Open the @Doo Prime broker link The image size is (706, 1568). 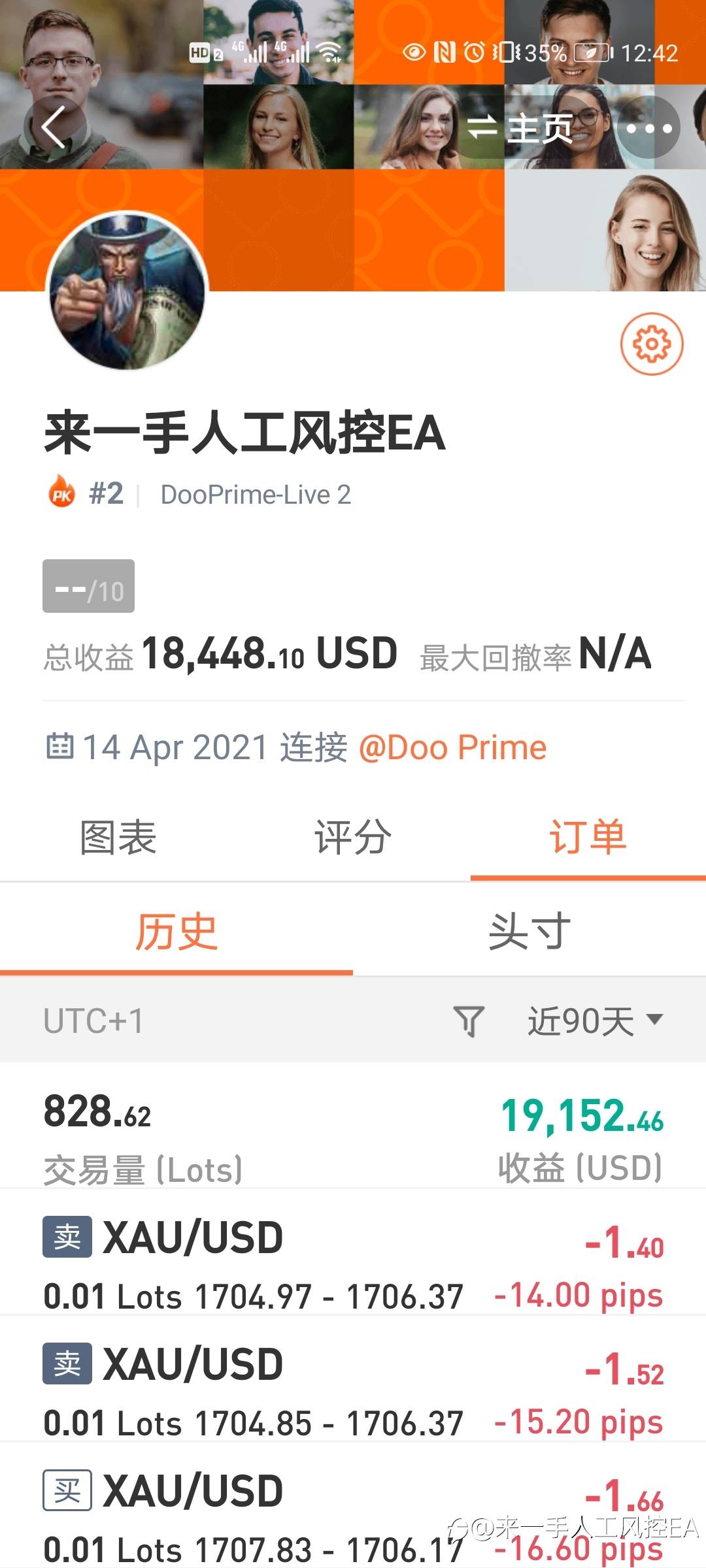[x=452, y=747]
